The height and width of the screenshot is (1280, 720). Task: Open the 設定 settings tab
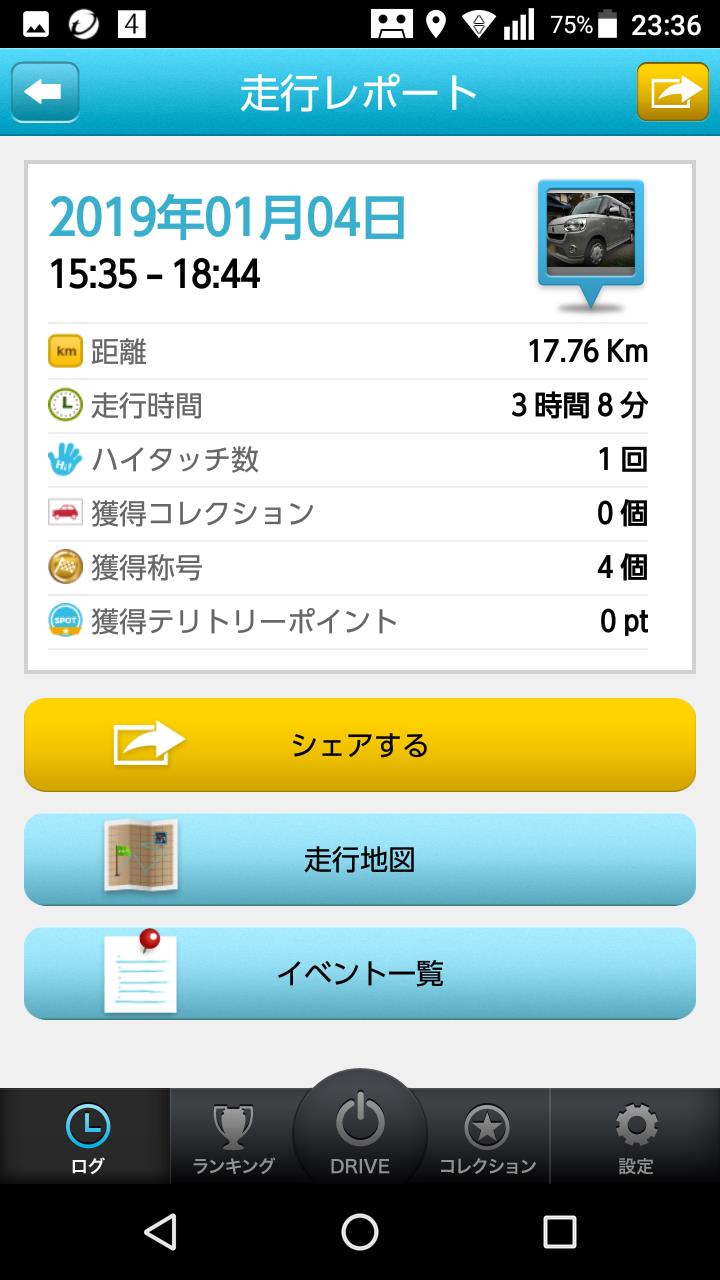coord(636,1138)
